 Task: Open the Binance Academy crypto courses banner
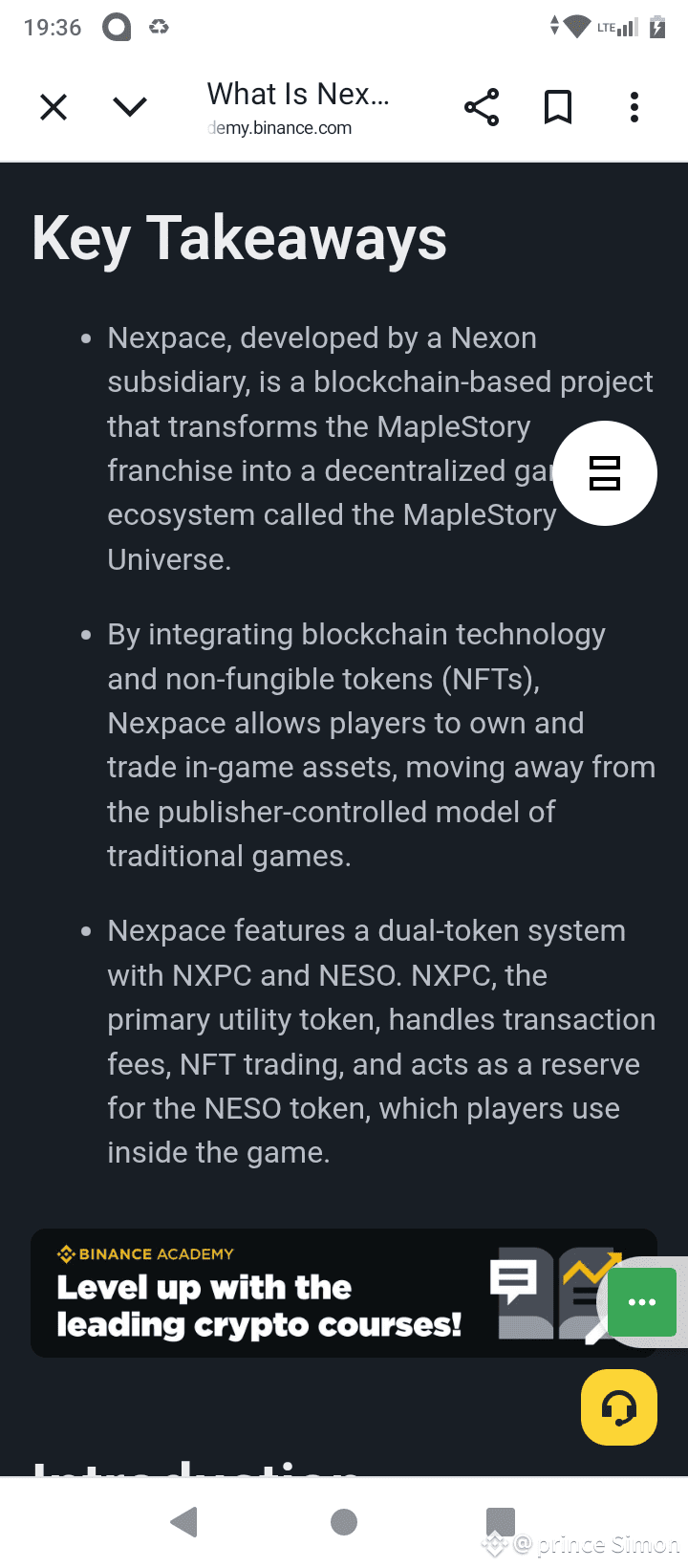[287, 1293]
